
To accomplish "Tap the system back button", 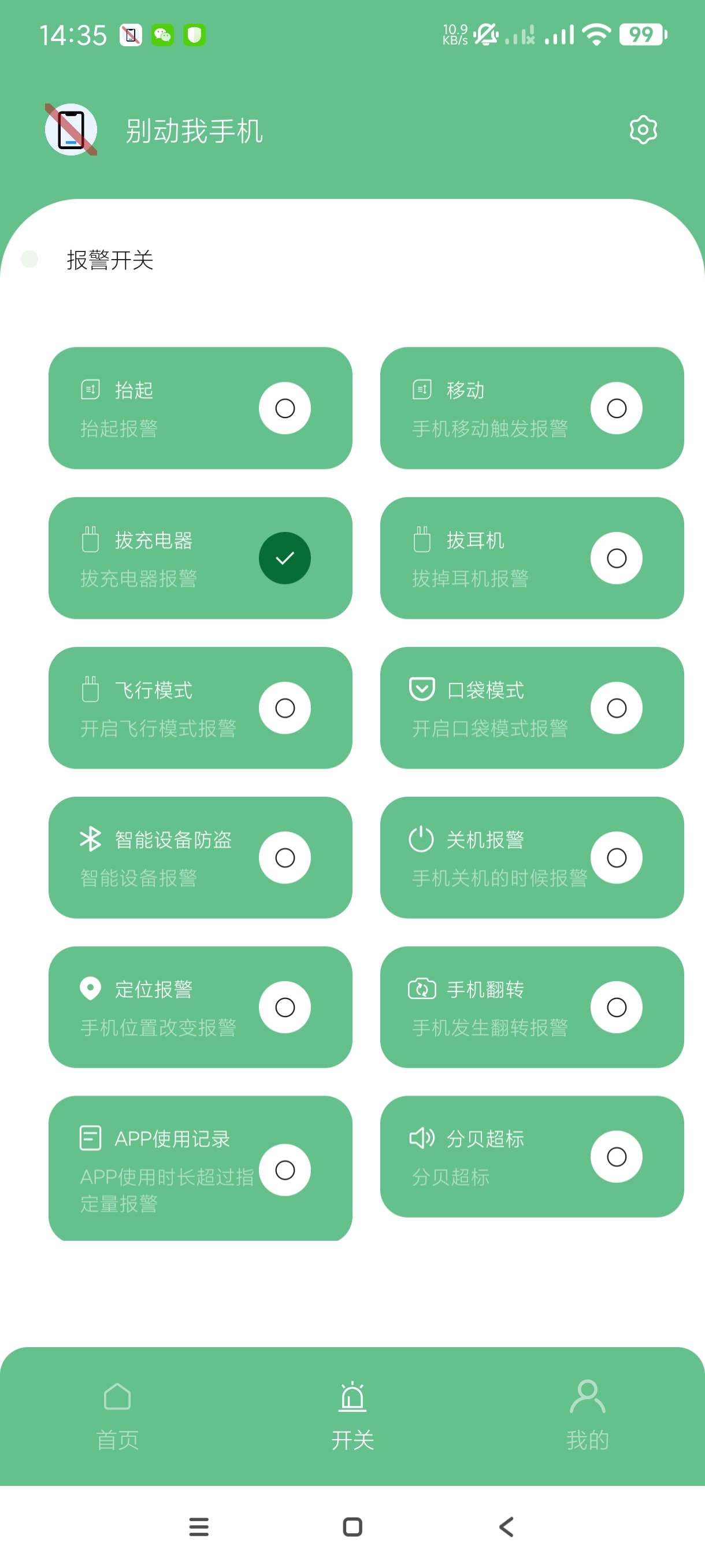I will 506,1526.
